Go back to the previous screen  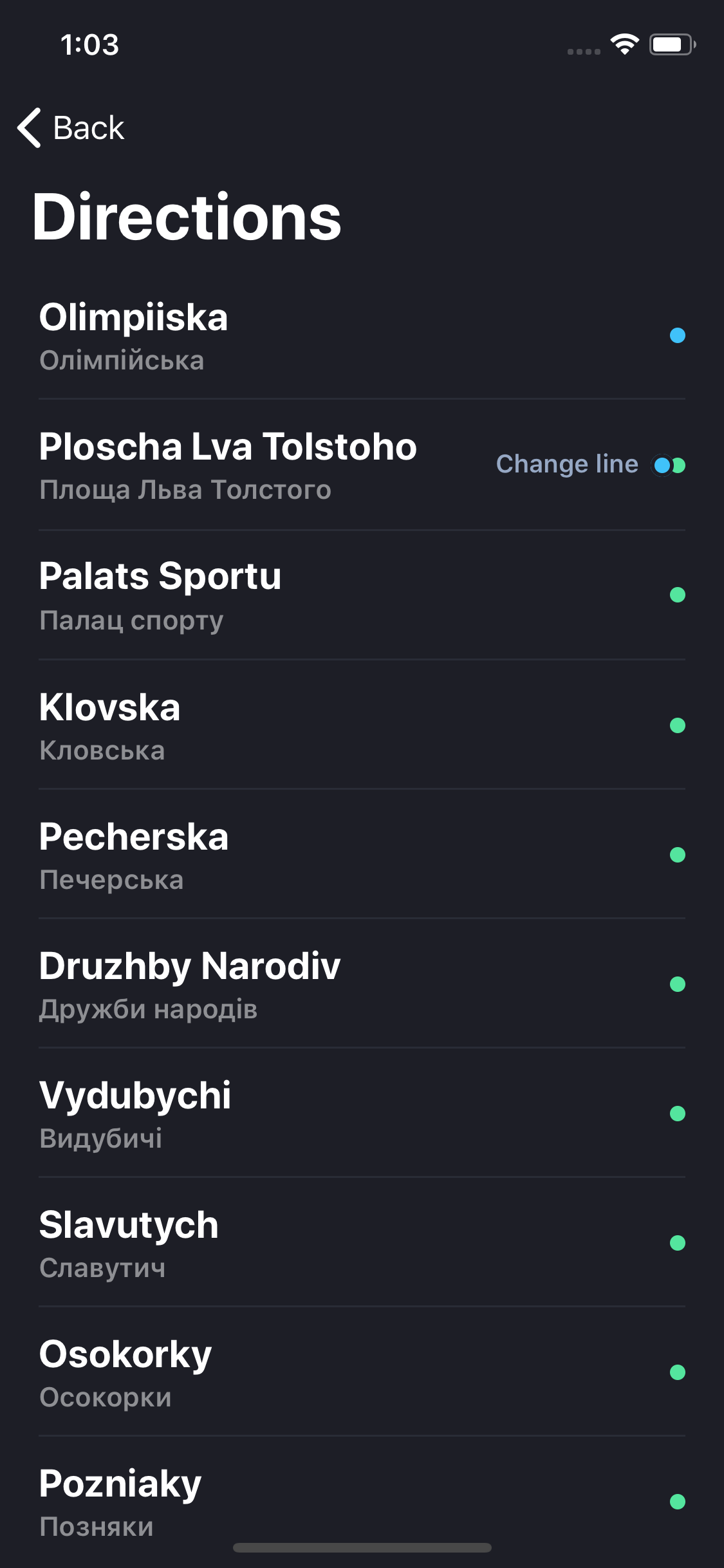pyautogui.click(x=71, y=127)
